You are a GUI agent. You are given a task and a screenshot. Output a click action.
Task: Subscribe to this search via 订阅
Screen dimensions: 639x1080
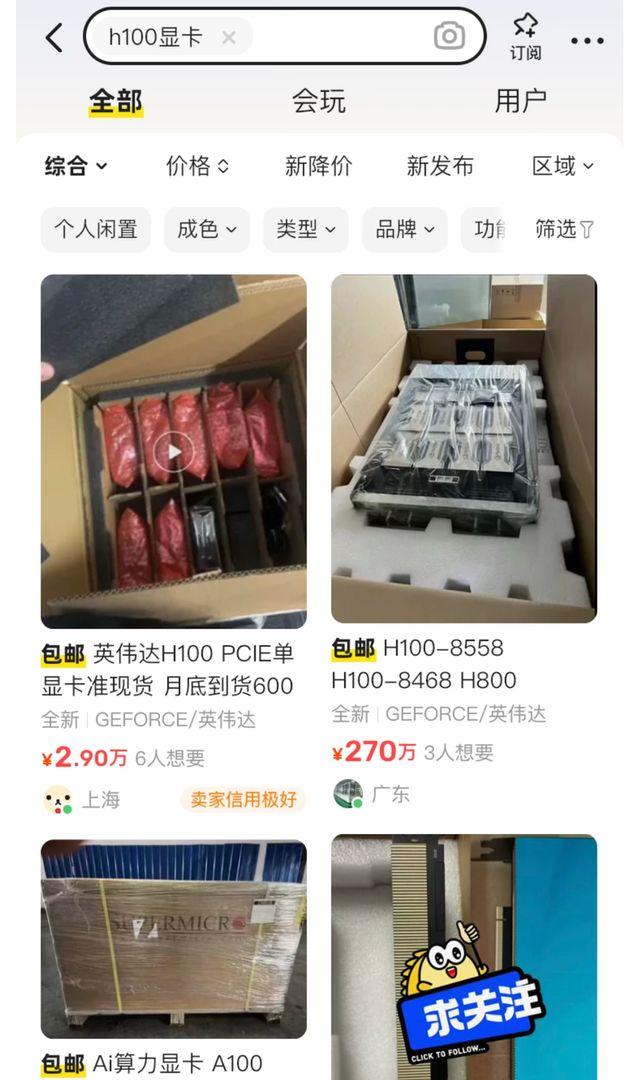pyautogui.click(x=525, y=37)
